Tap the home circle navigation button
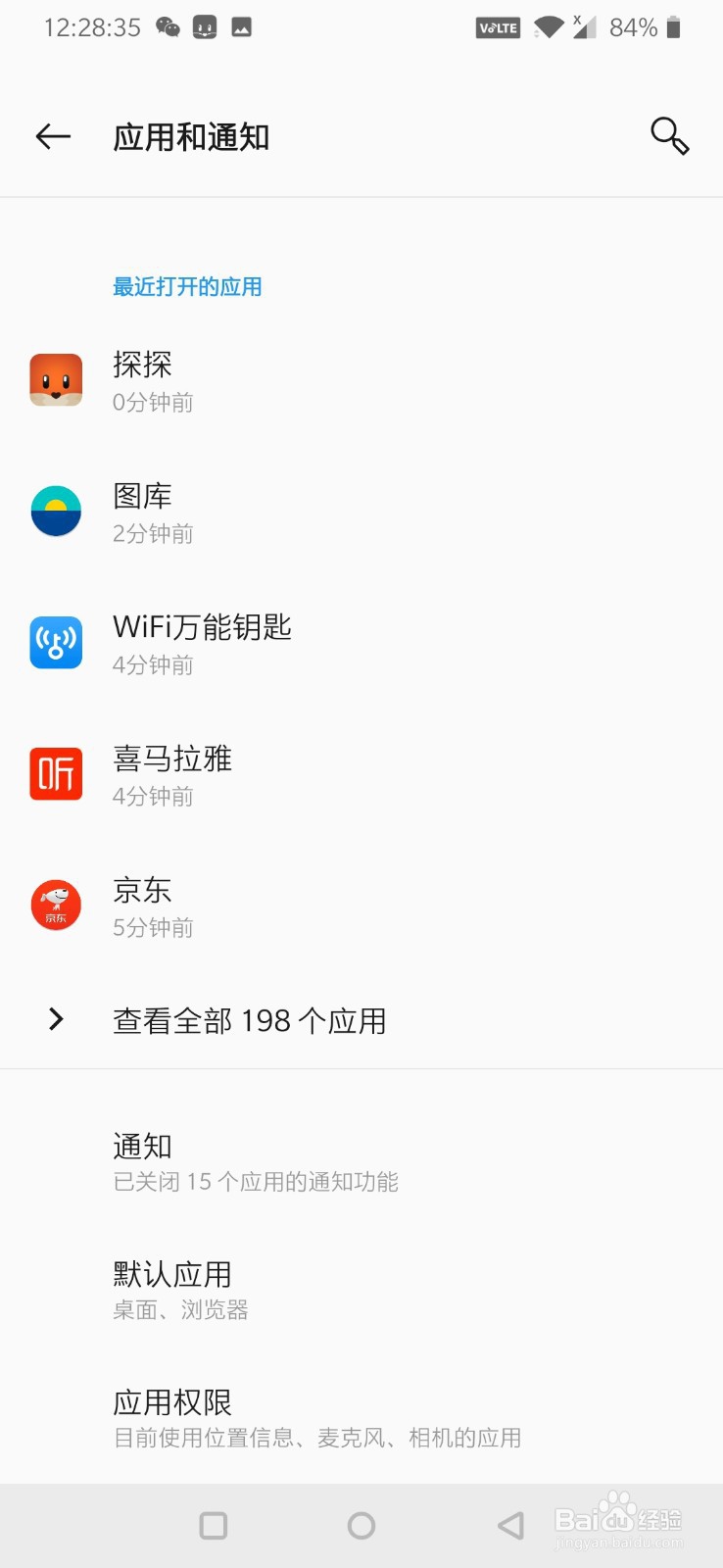Image resolution: width=723 pixels, height=1568 pixels. 361,1525
